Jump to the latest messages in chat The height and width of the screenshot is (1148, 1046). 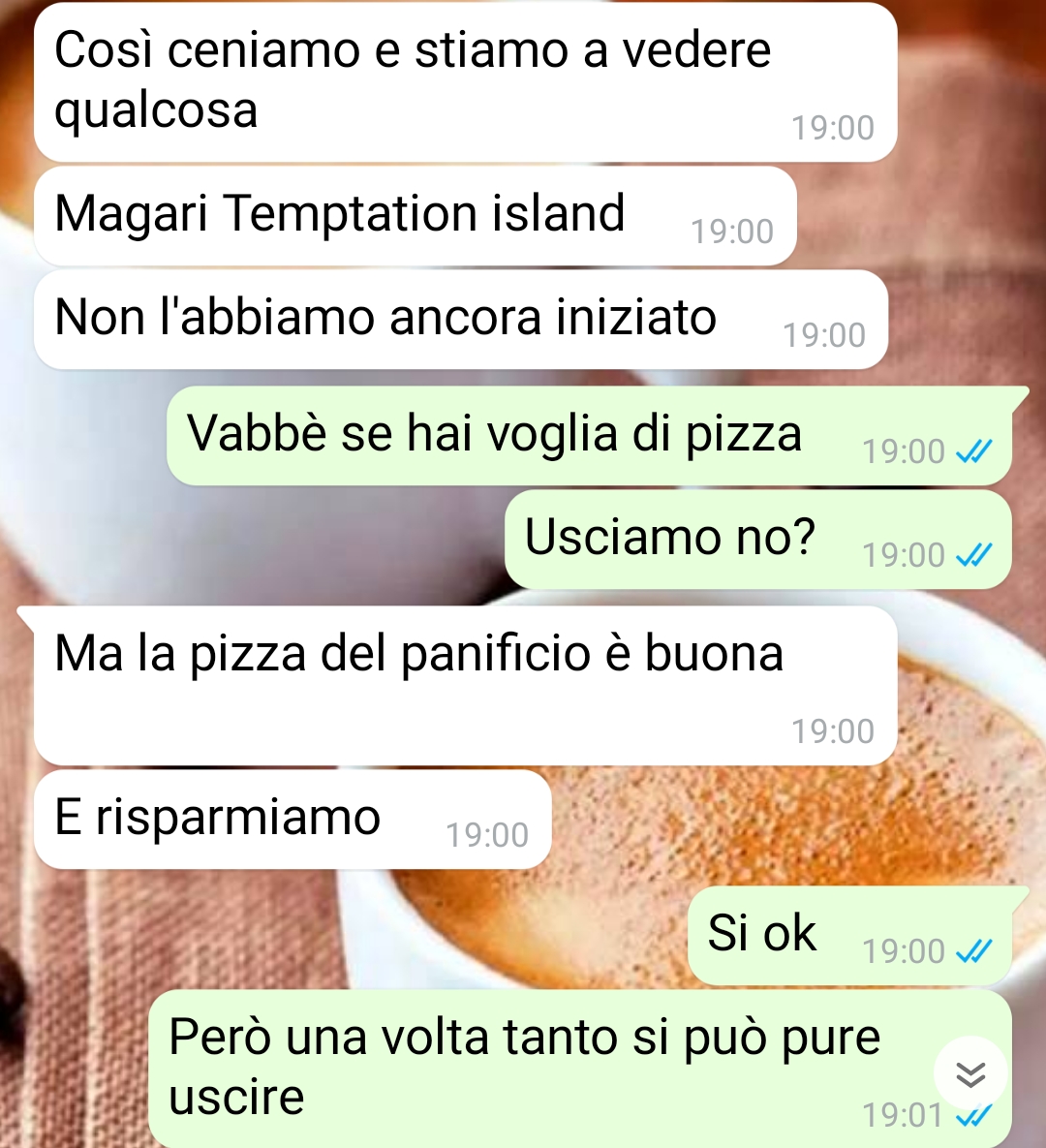click(970, 1073)
